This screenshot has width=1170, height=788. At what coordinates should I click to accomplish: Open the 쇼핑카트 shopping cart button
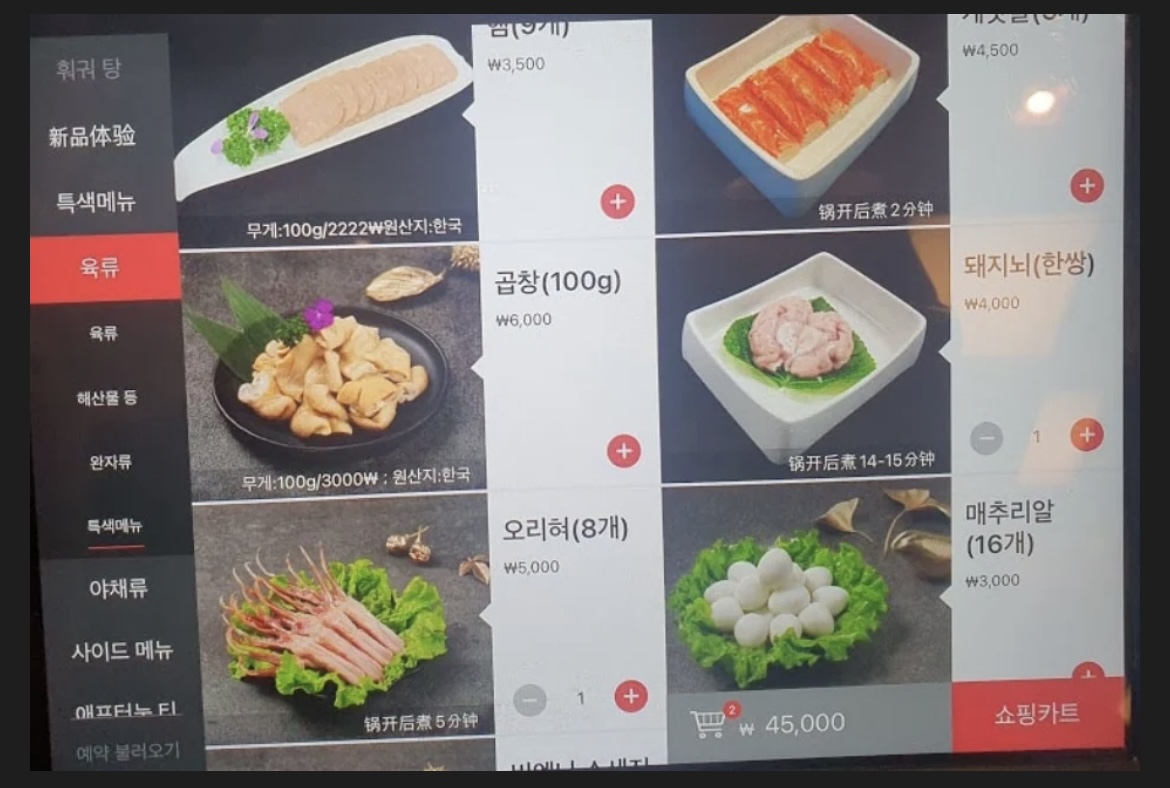coord(1037,714)
